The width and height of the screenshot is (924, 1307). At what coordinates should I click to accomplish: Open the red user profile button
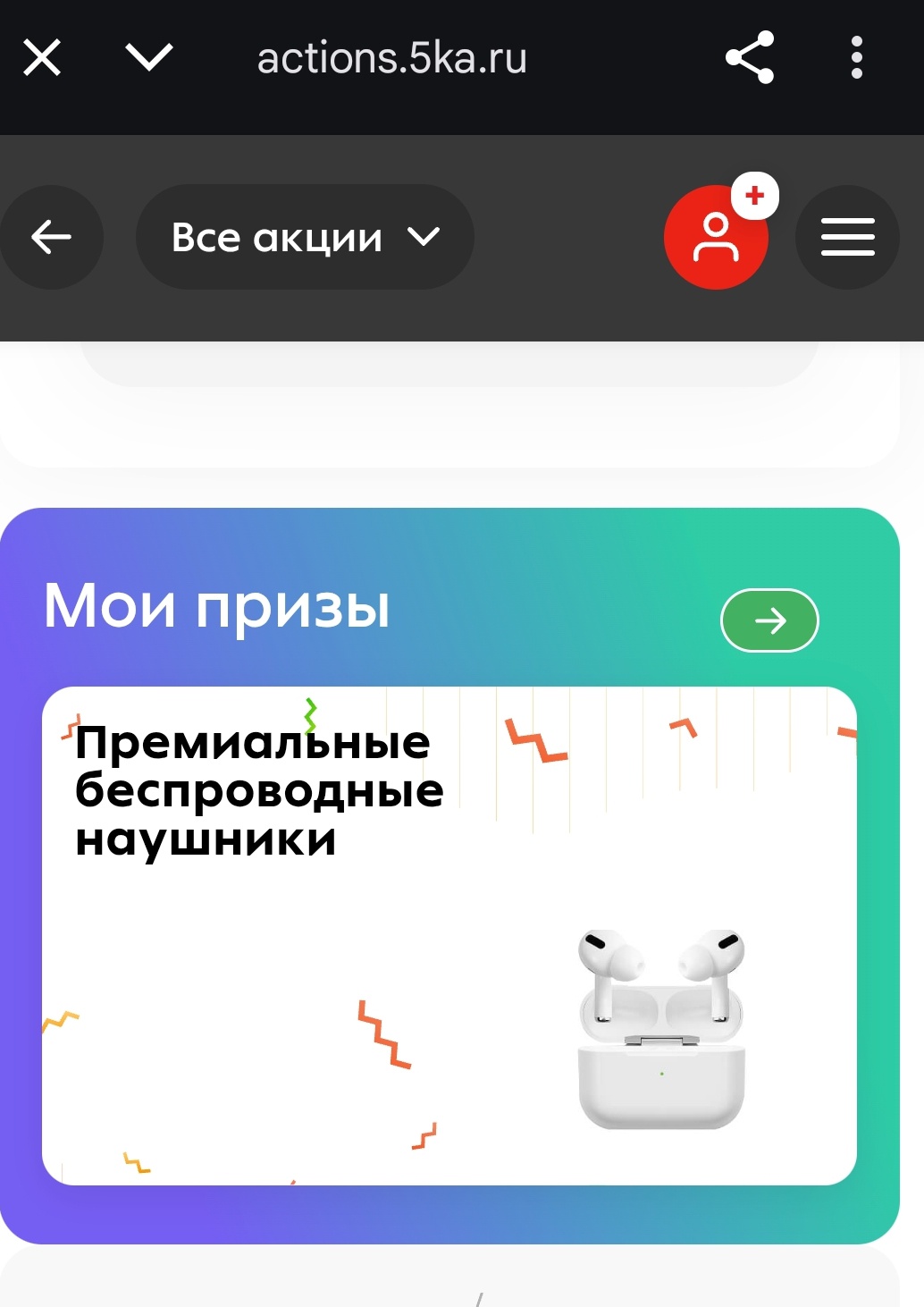716,238
